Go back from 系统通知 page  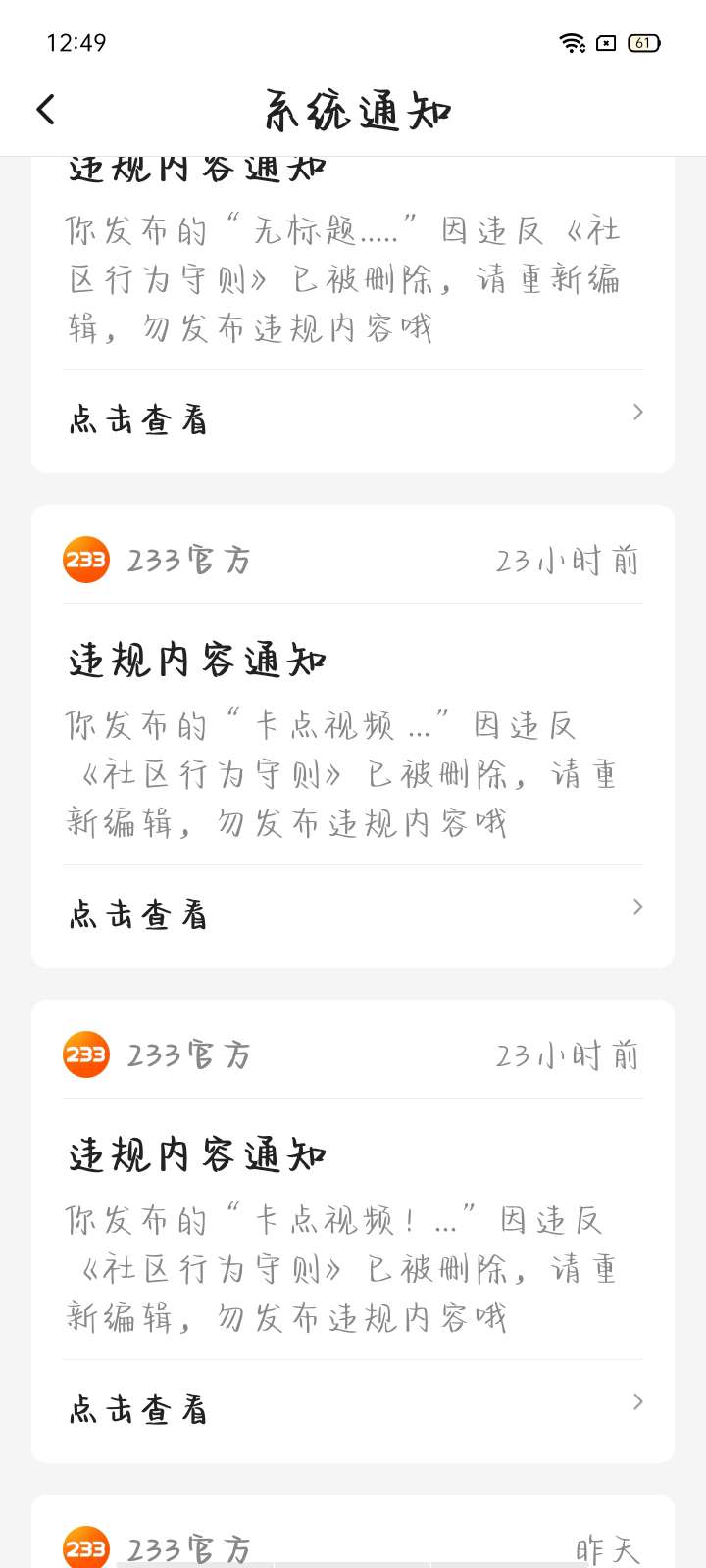(x=46, y=110)
